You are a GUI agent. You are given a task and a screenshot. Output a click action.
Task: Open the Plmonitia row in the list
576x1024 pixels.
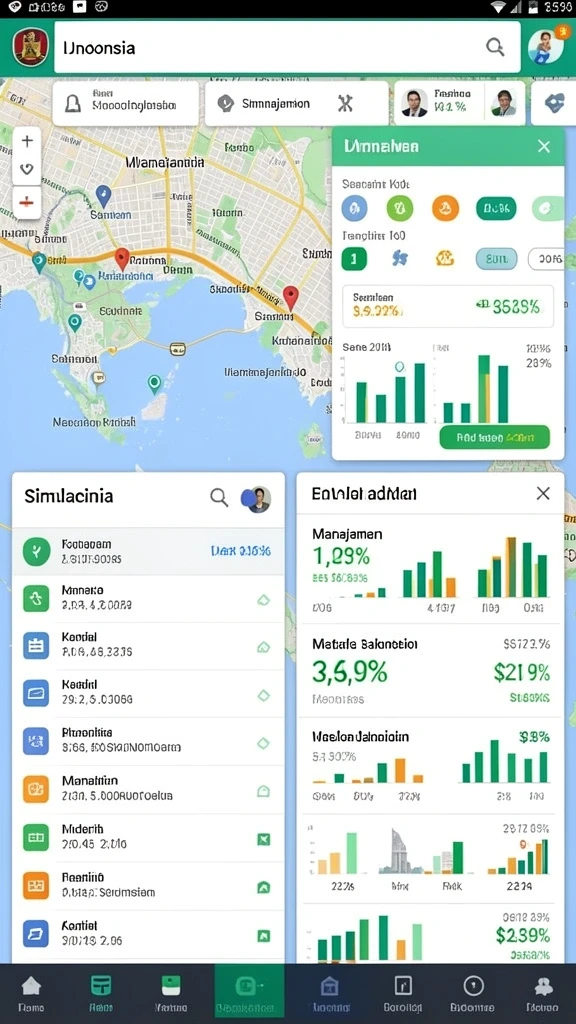tap(148, 741)
